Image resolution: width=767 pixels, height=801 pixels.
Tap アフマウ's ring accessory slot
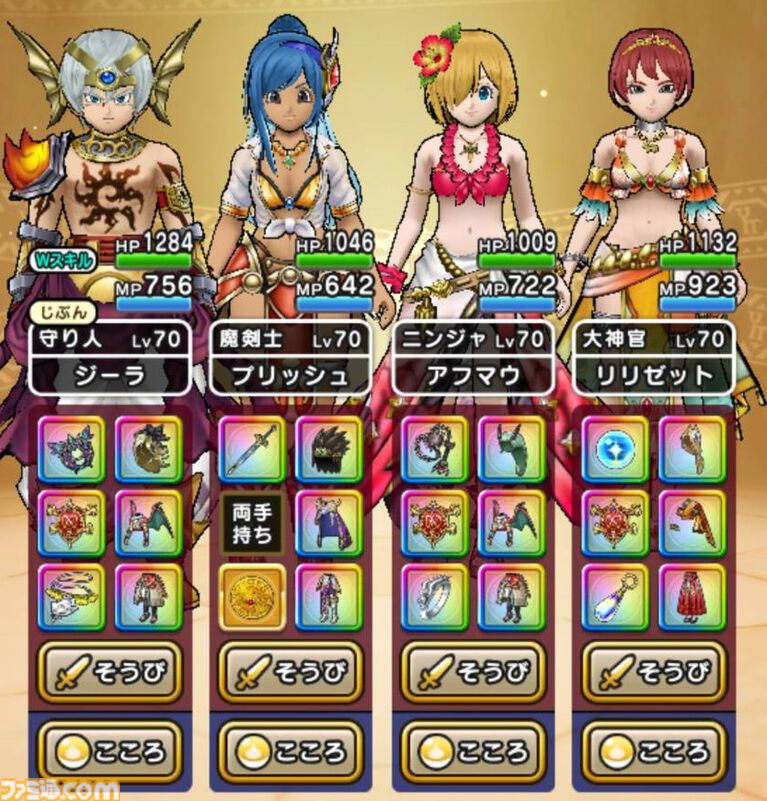coord(432,597)
